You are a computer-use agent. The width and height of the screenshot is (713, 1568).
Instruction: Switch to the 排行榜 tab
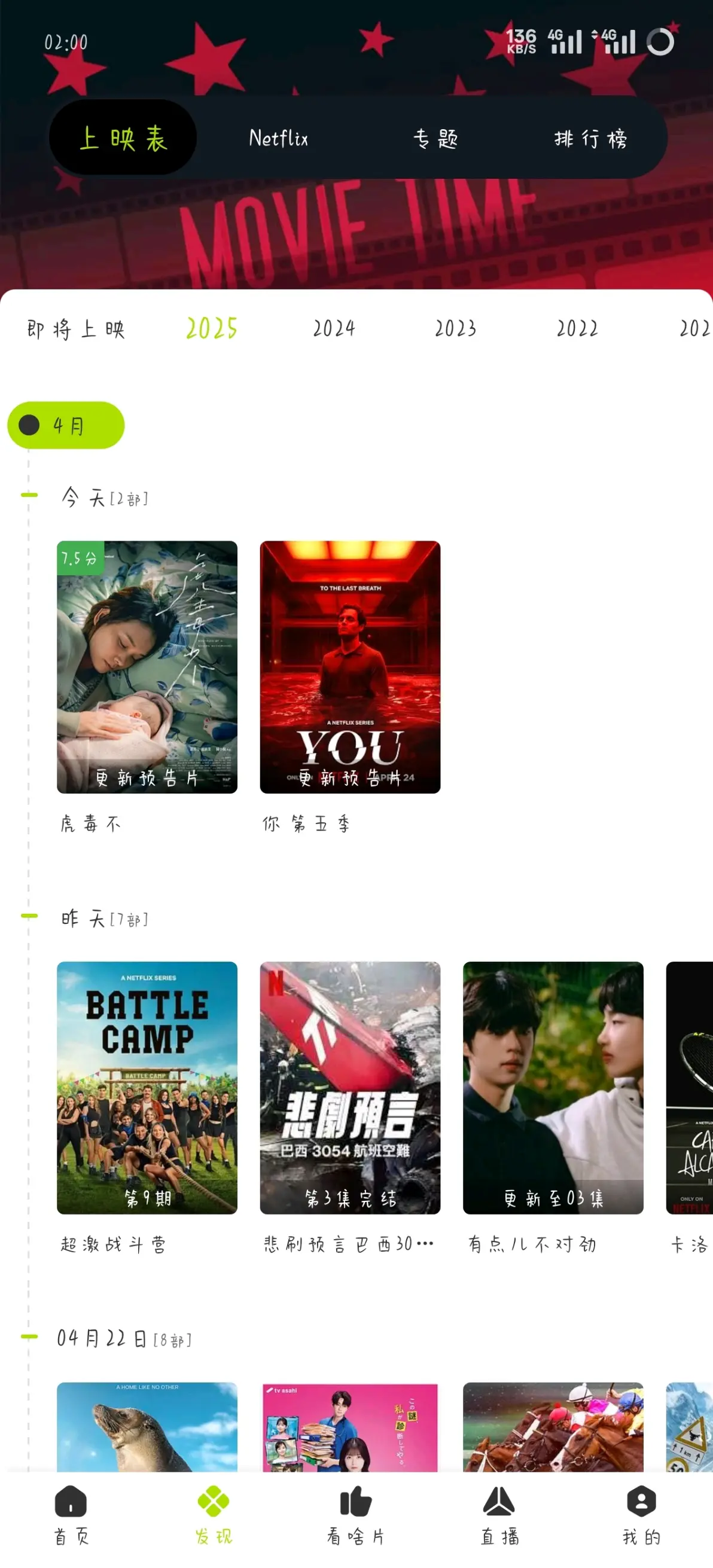[x=590, y=138]
